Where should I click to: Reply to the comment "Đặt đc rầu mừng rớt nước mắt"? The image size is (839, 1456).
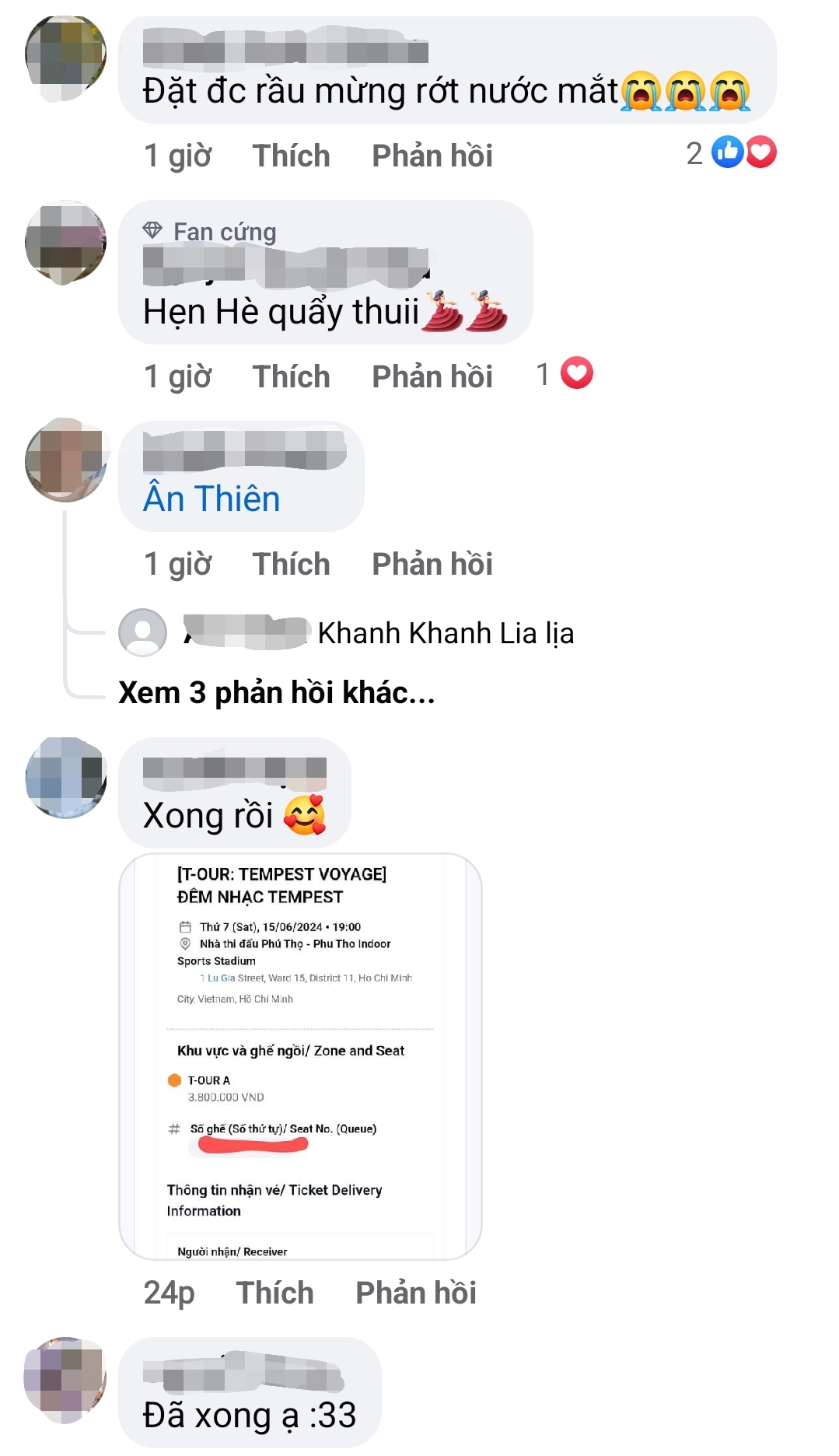[x=432, y=156]
